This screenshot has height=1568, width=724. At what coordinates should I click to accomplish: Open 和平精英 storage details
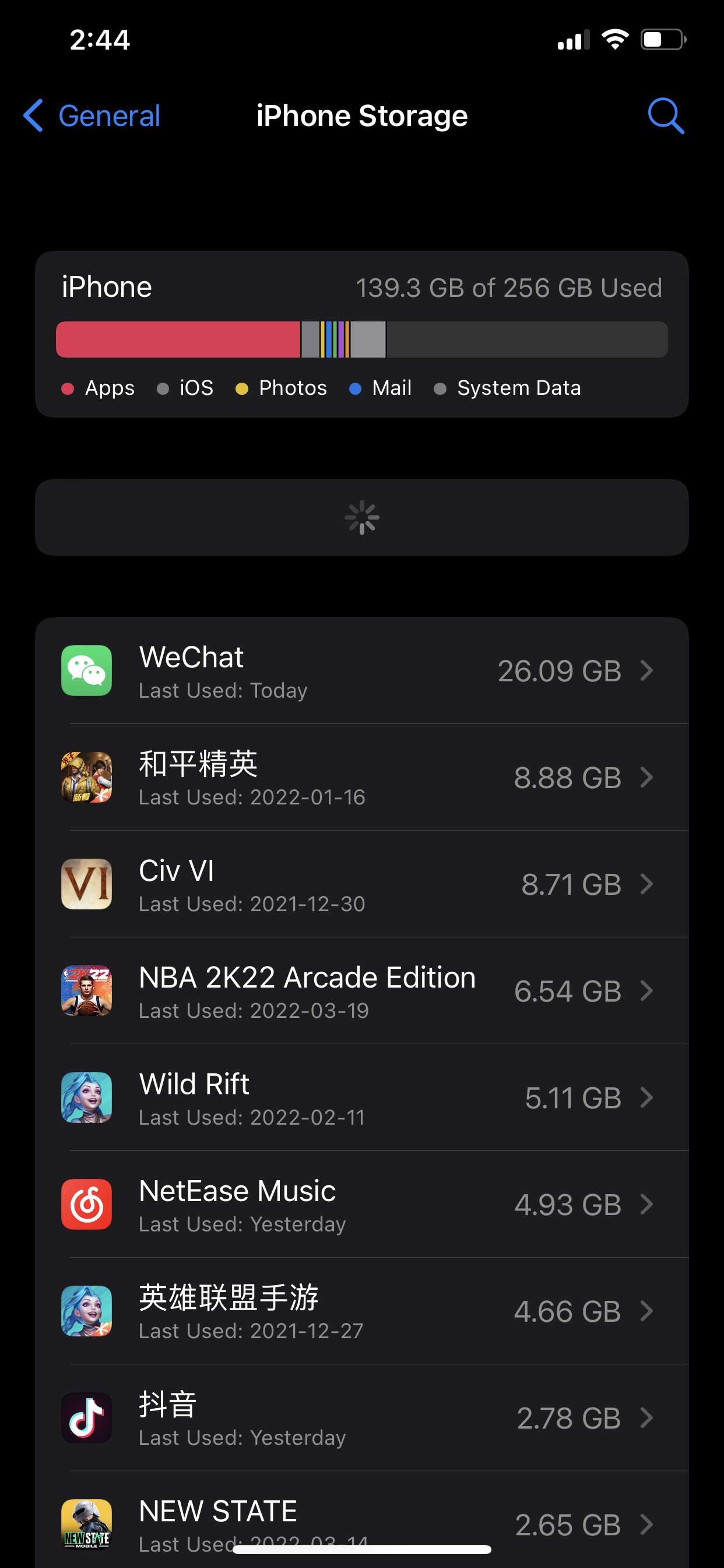(x=361, y=778)
